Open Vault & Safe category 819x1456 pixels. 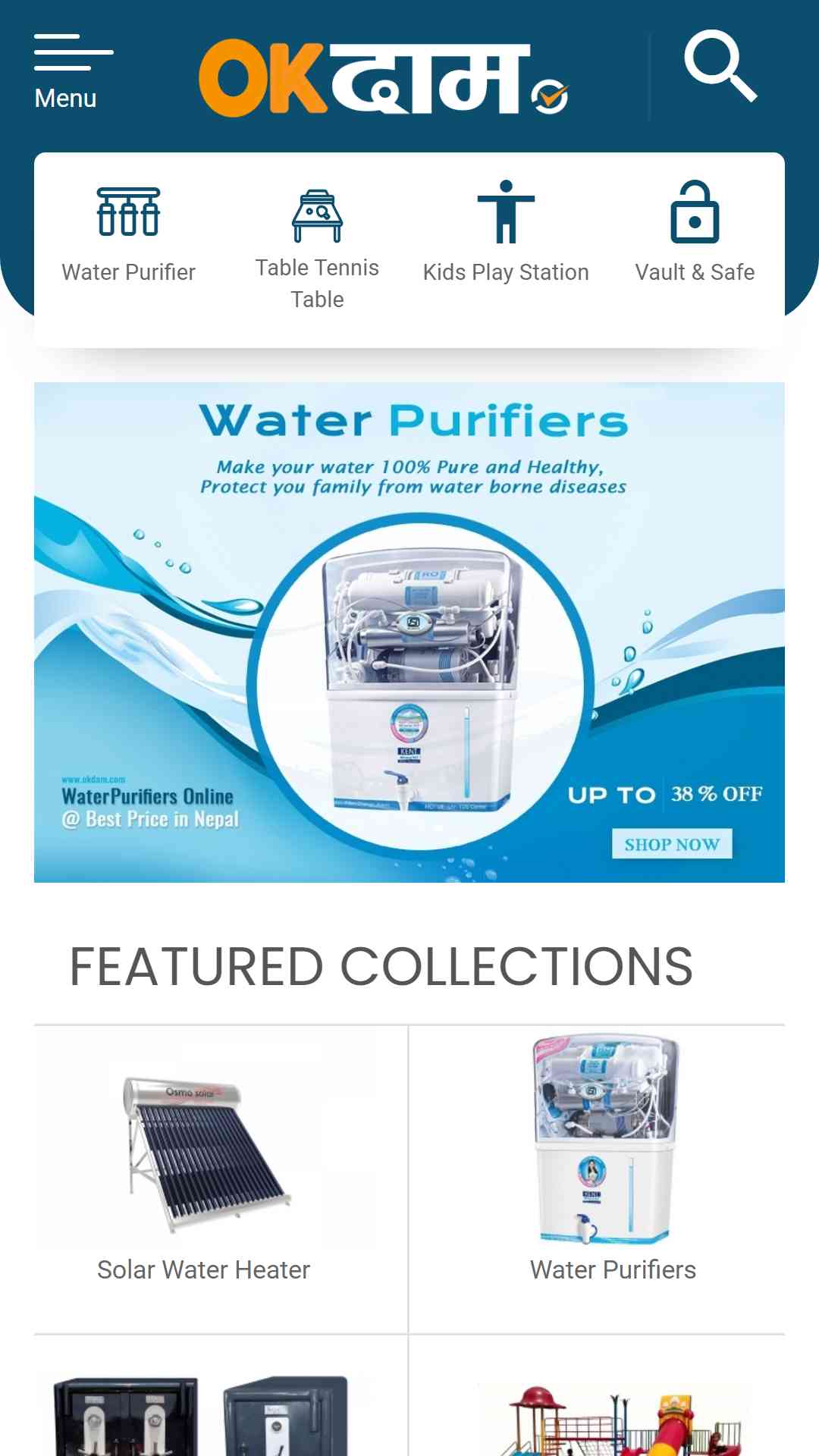(x=695, y=233)
